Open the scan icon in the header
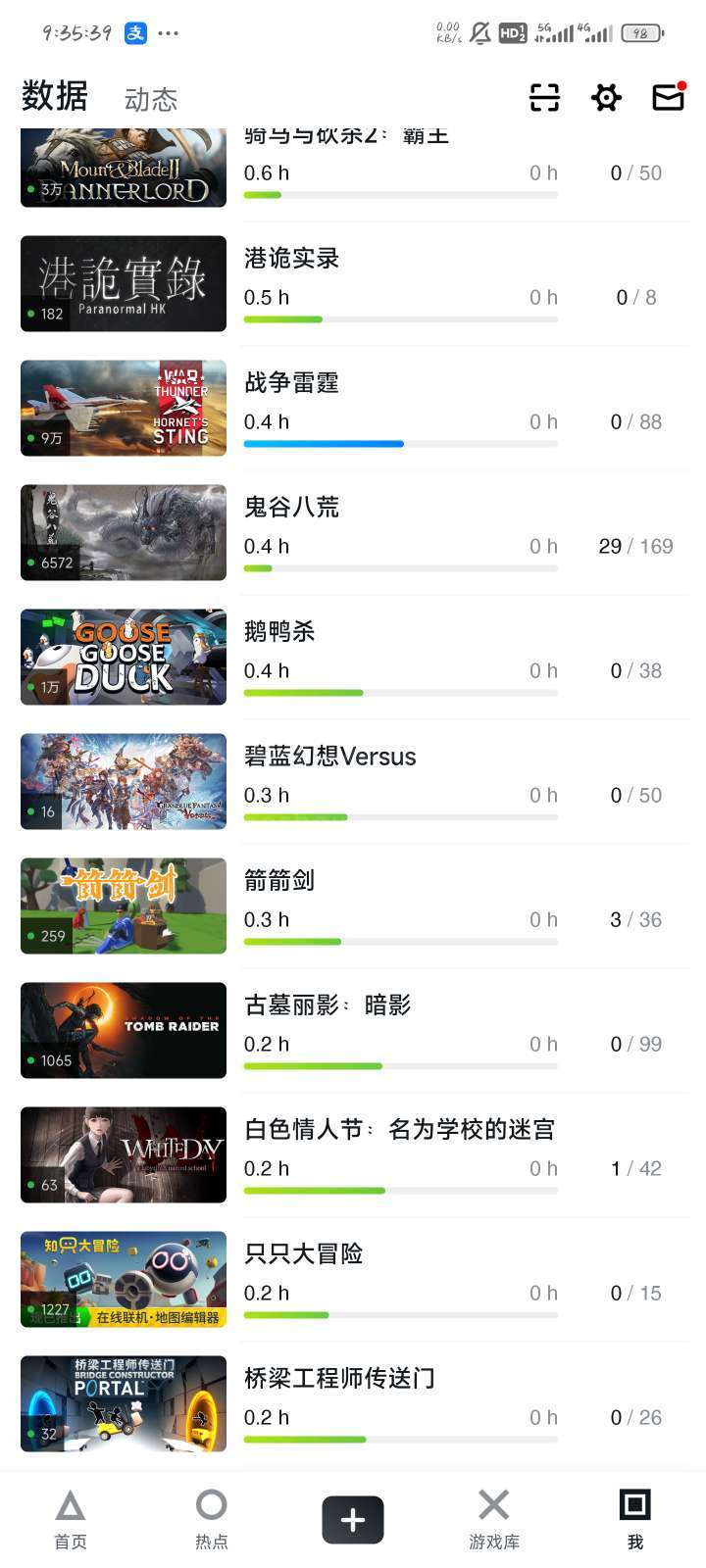This screenshot has width=706, height=1568. click(544, 97)
